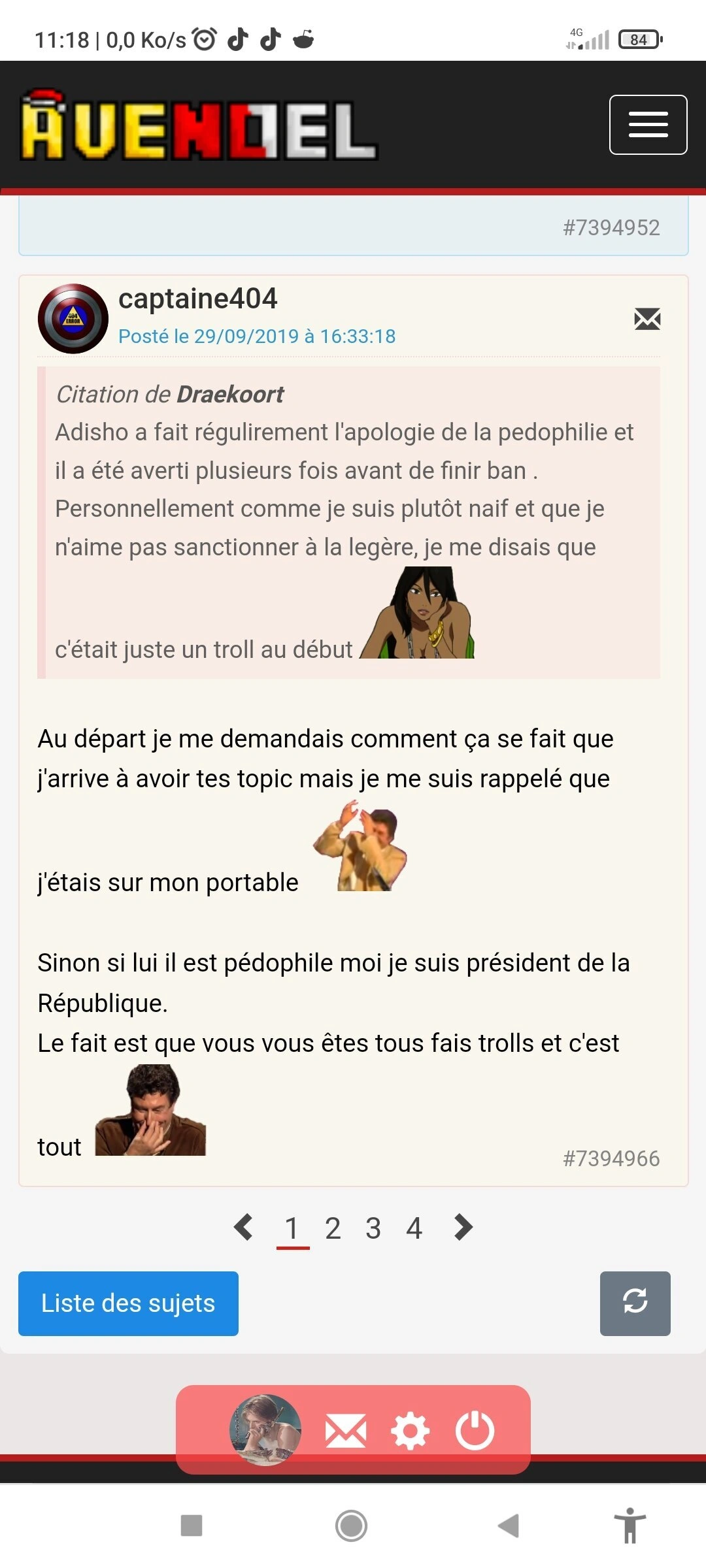Send a private message to captaine404
706x1568 pixels.
click(647, 319)
